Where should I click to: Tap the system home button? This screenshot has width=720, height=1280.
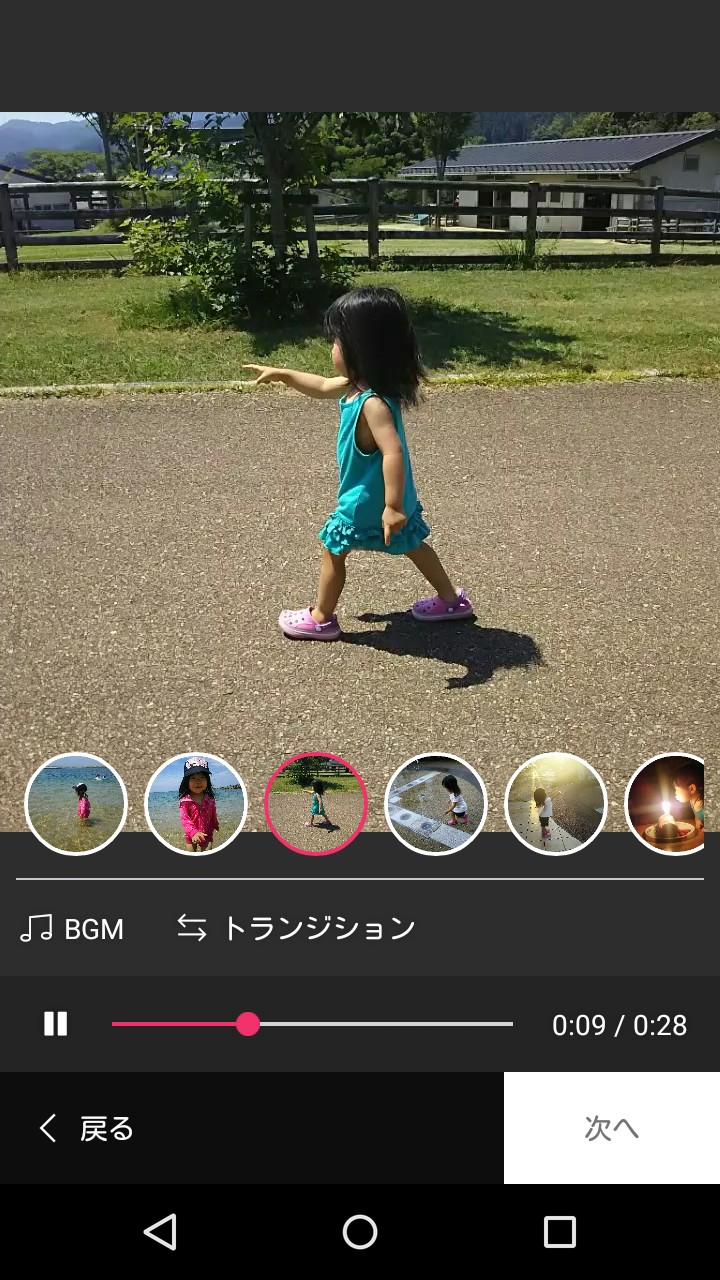tap(360, 1232)
